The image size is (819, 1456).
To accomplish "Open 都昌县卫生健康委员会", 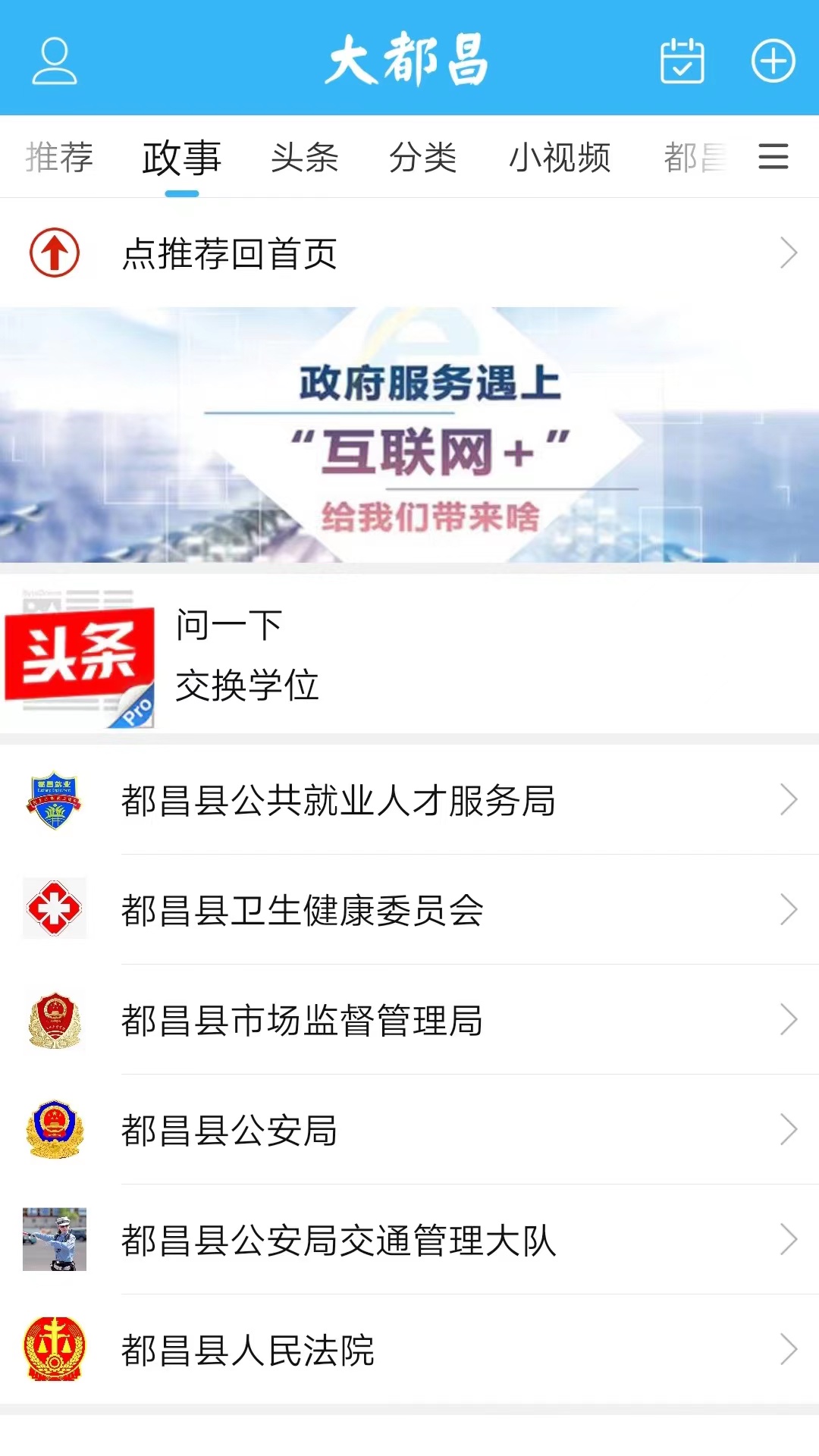I will coord(409,910).
